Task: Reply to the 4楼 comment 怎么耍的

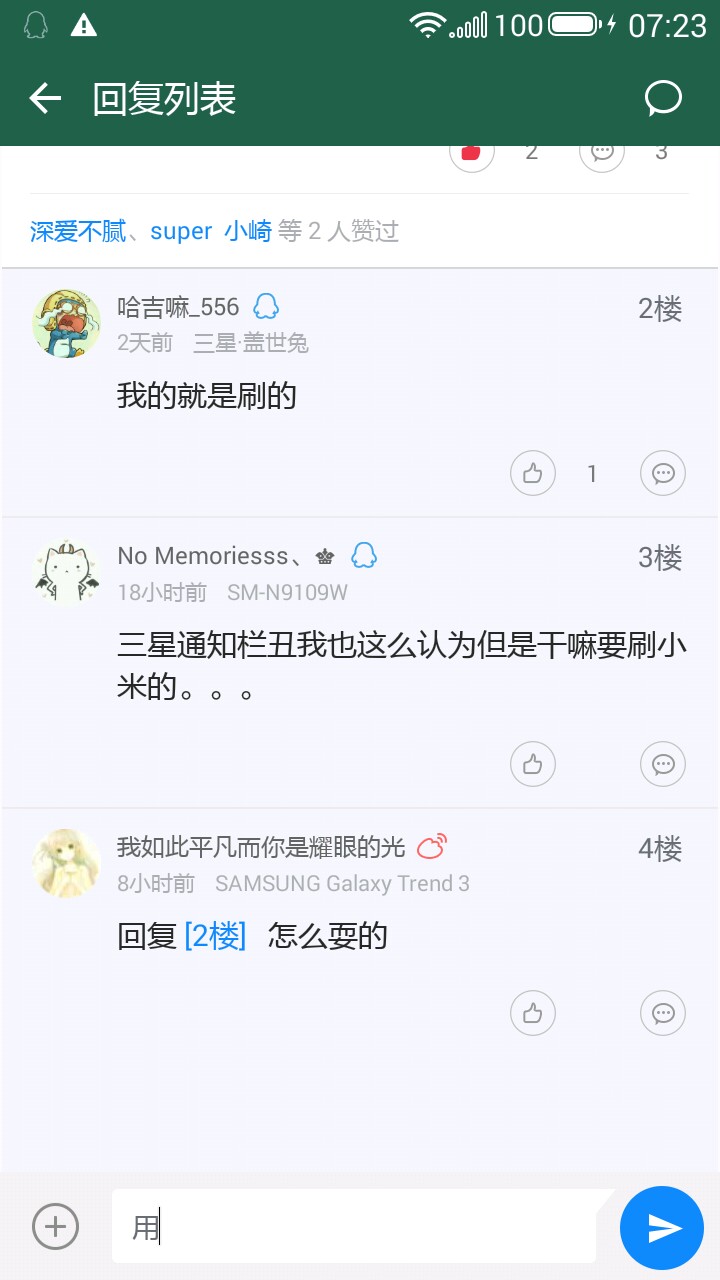Action: tap(662, 1013)
